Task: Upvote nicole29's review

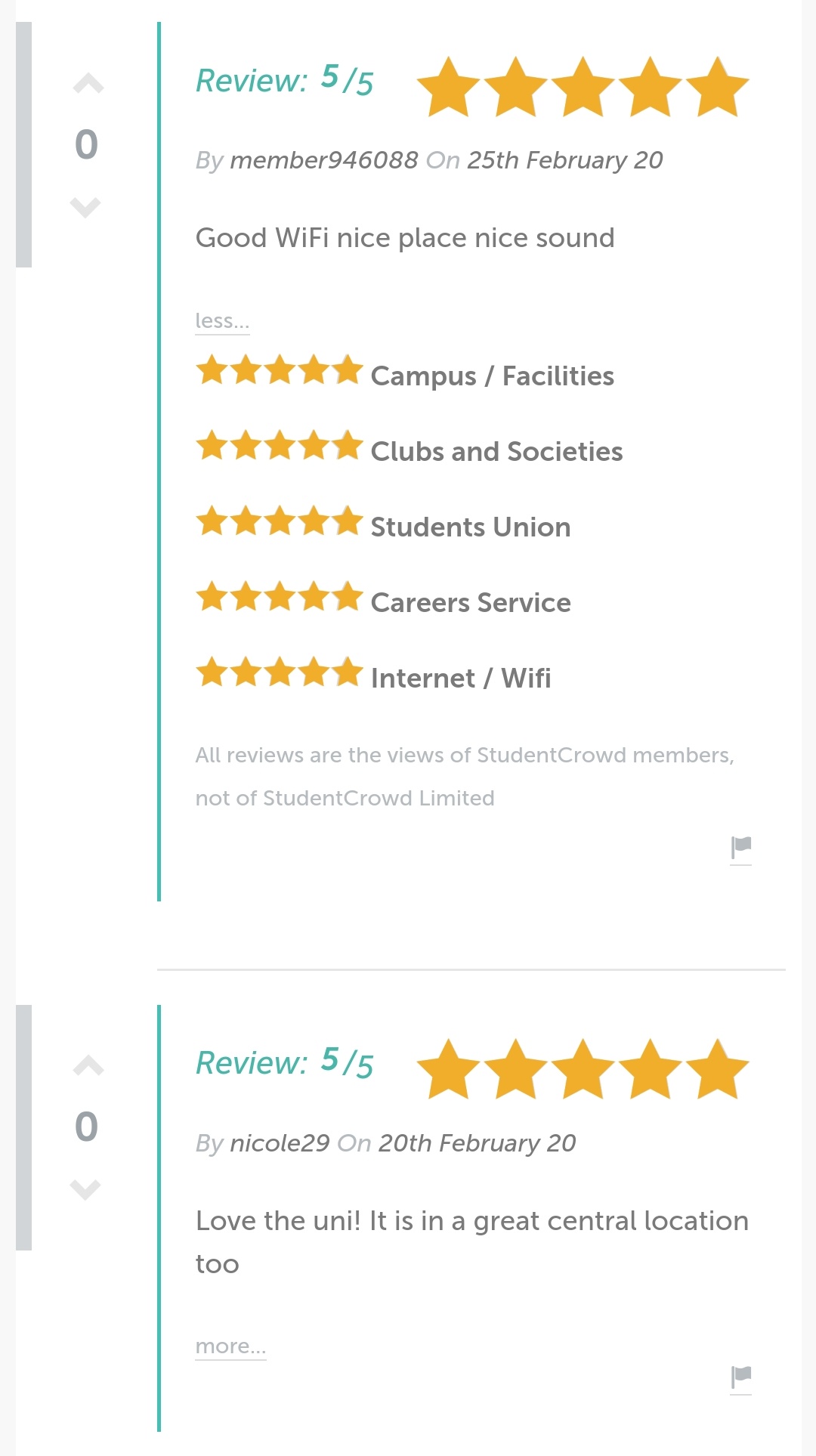Action: click(x=88, y=1066)
